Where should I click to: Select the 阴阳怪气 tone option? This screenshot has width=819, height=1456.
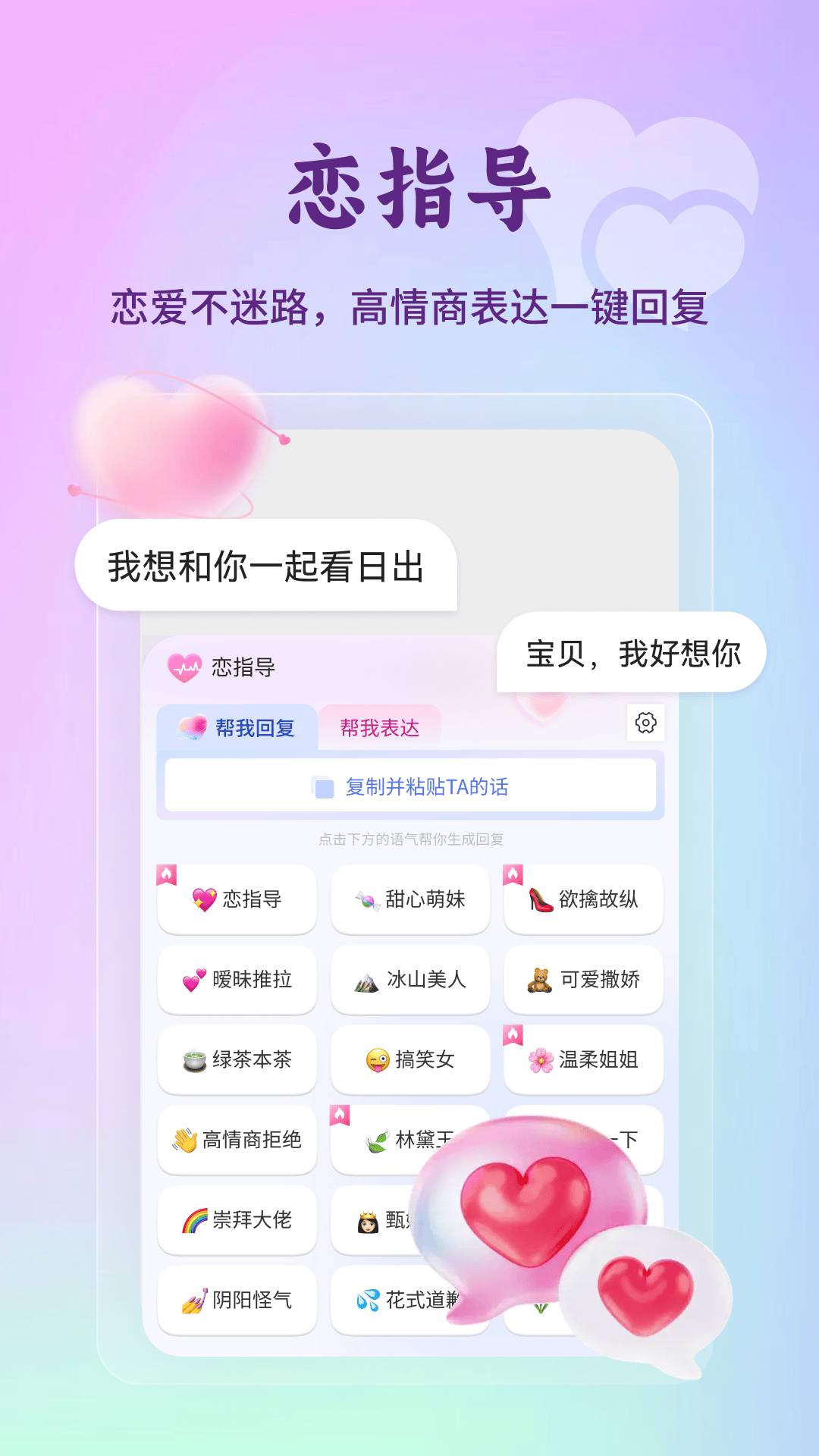237,1300
